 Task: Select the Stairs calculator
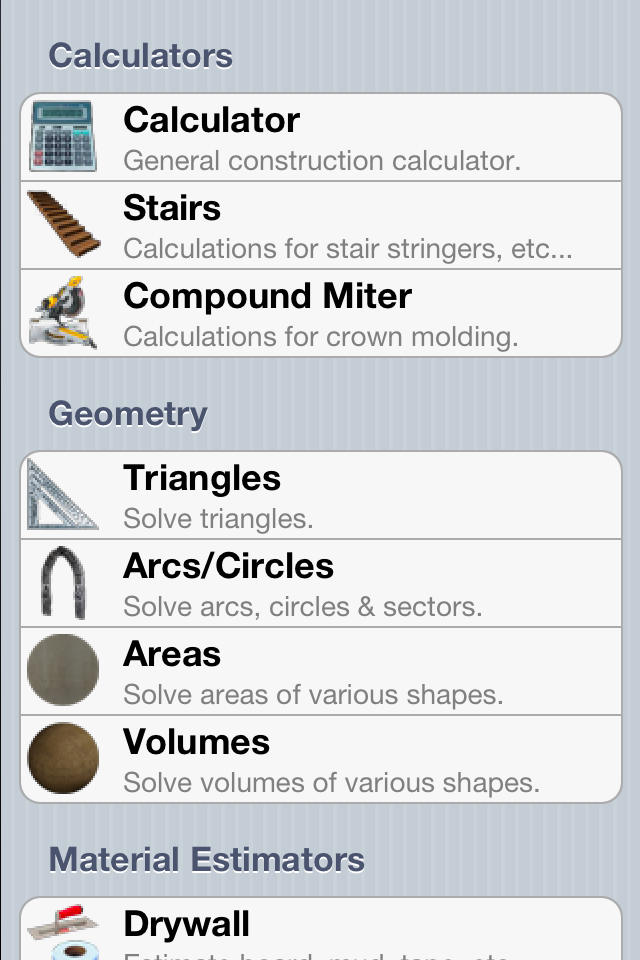click(x=320, y=225)
